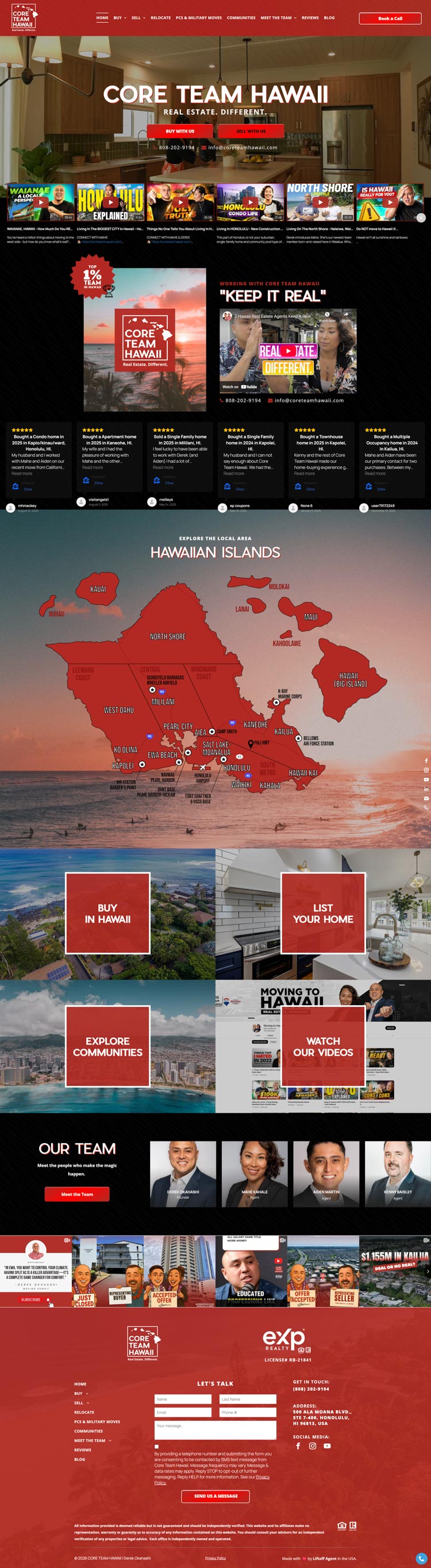Viewport: 431px width, 1568px height.
Task: Tap the Meet the Team button
Action: [76, 1194]
